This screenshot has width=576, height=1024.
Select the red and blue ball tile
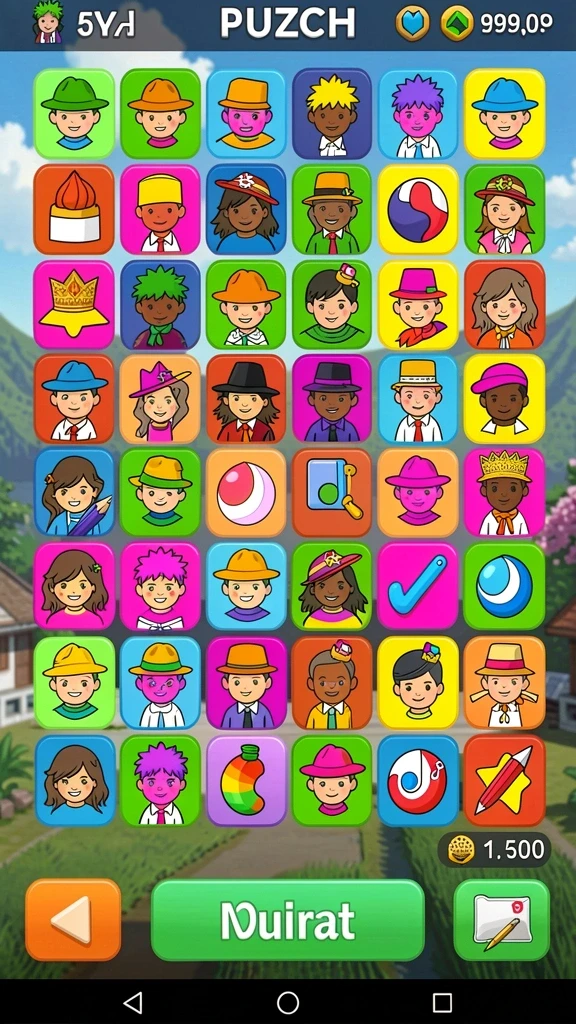418,210
